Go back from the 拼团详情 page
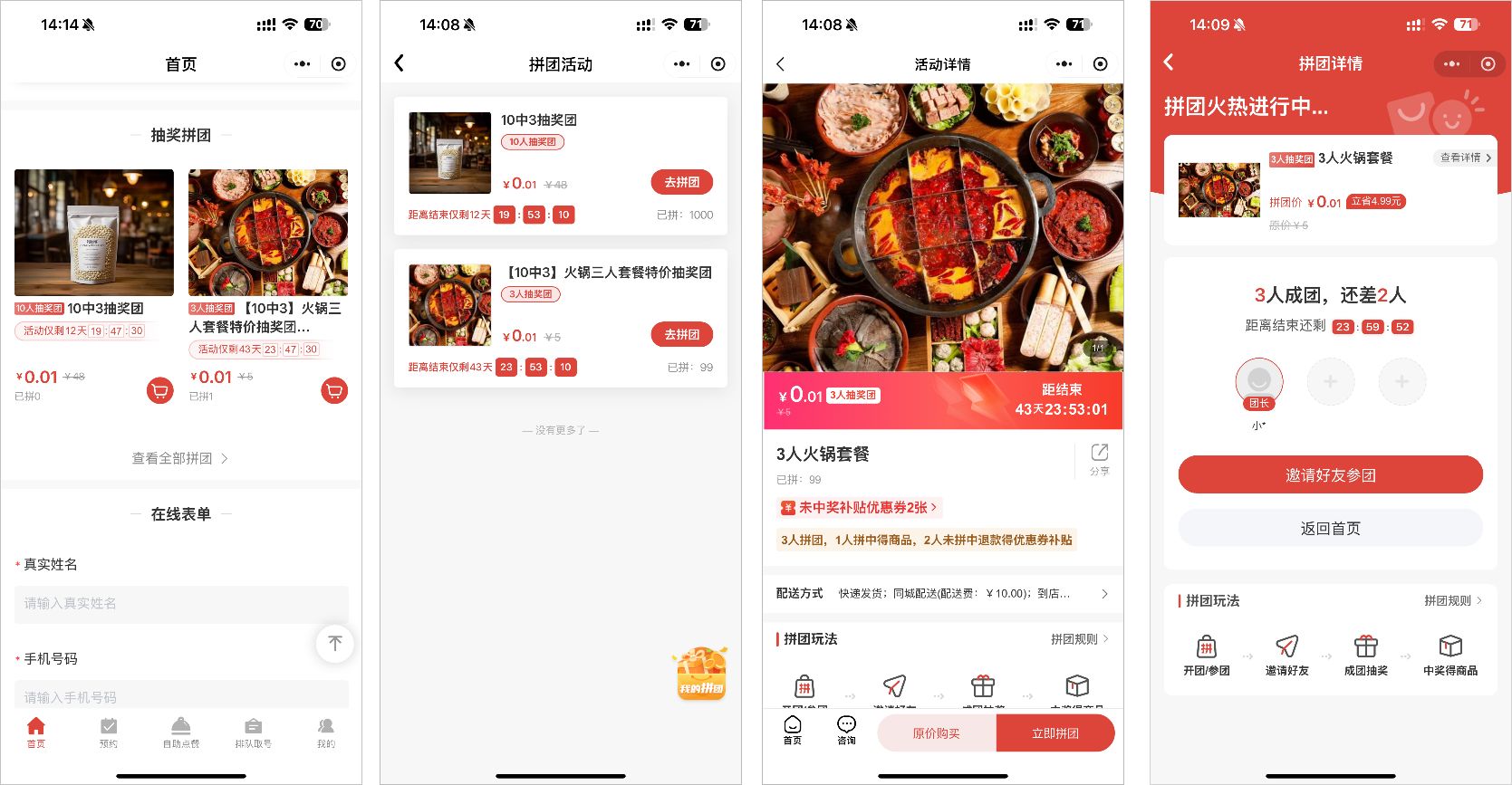The image size is (1512, 785). [x=1169, y=62]
